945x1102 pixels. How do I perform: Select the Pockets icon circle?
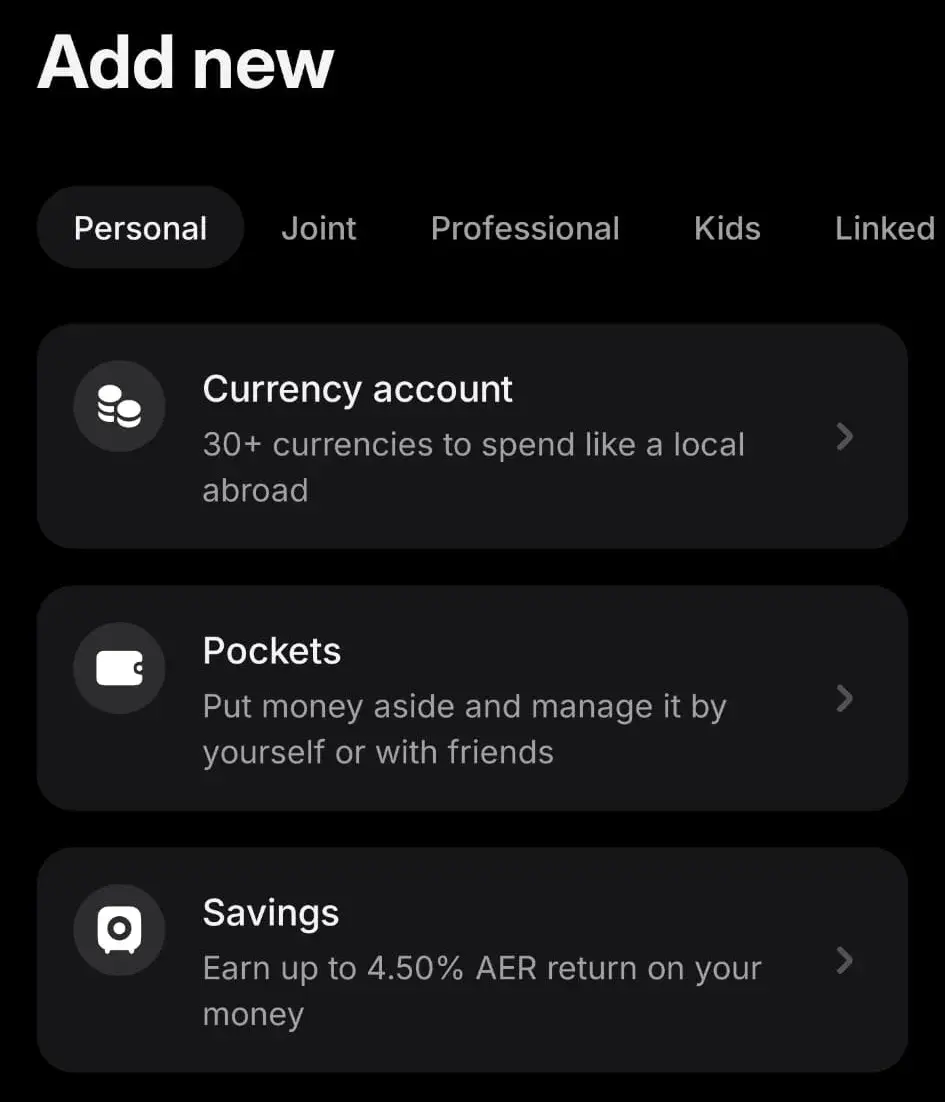pyautogui.click(x=119, y=668)
